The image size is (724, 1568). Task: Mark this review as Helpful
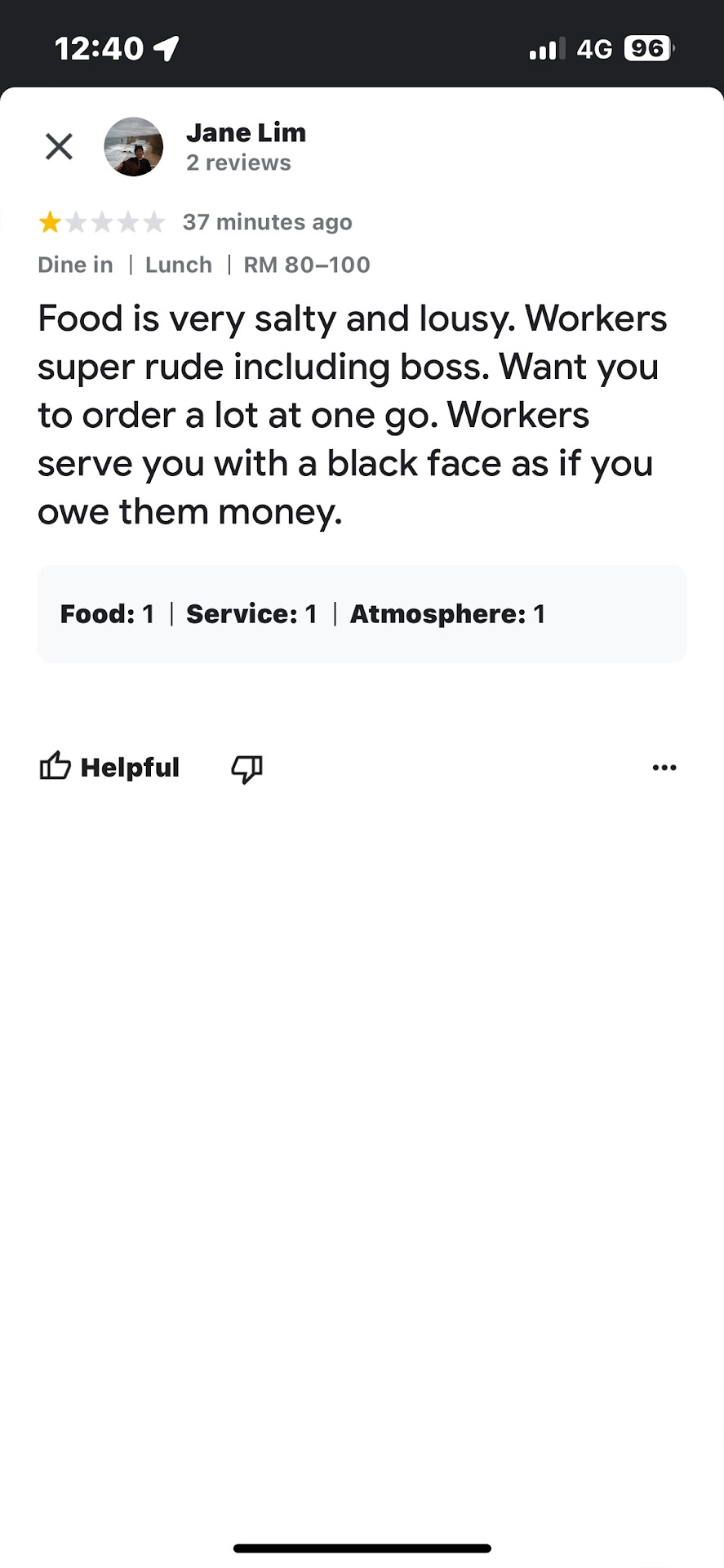110,767
